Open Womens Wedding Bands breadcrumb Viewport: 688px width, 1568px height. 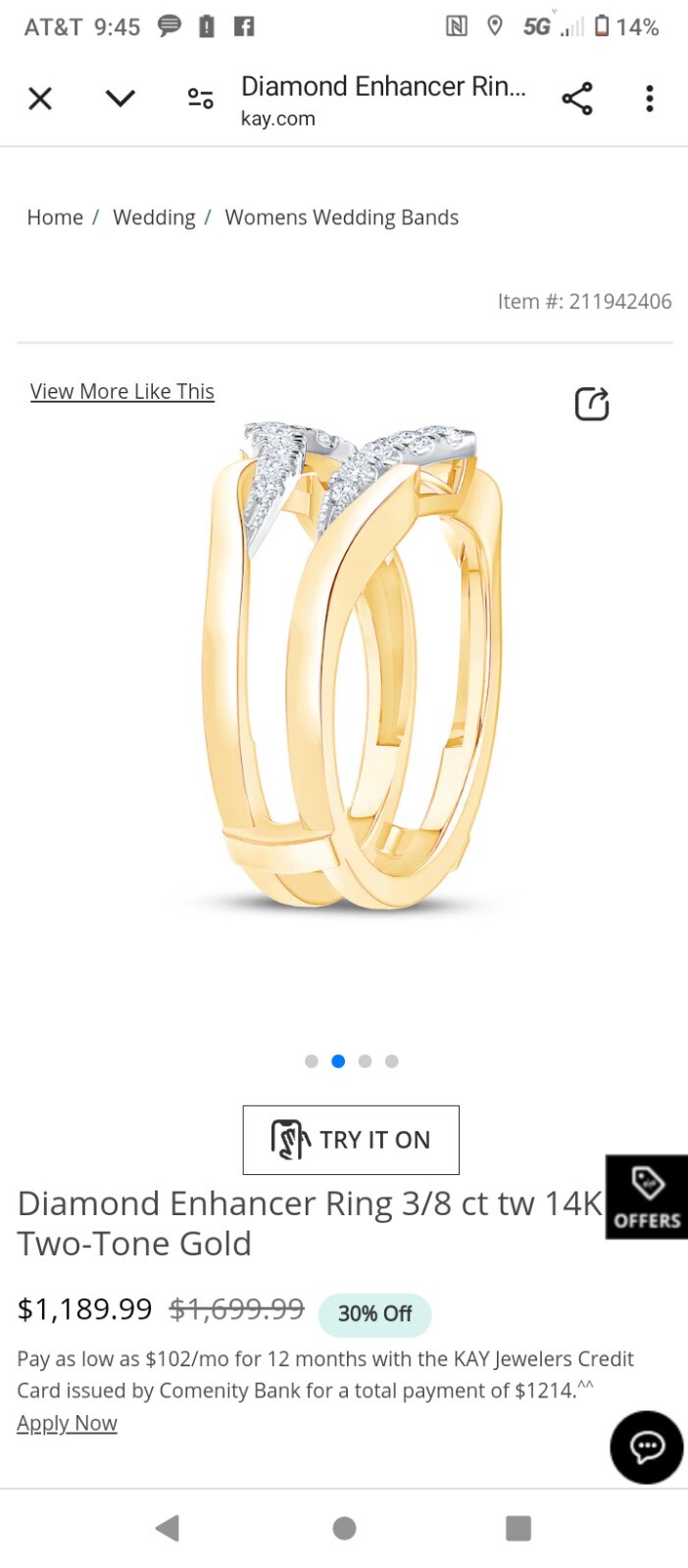point(341,218)
